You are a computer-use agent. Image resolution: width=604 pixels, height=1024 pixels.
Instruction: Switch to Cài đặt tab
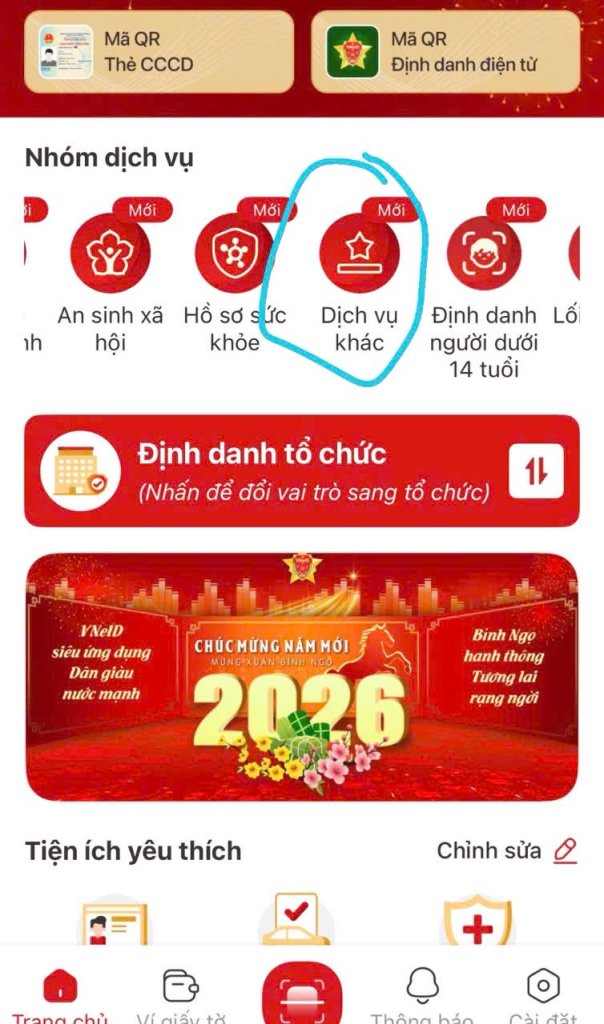(543, 995)
